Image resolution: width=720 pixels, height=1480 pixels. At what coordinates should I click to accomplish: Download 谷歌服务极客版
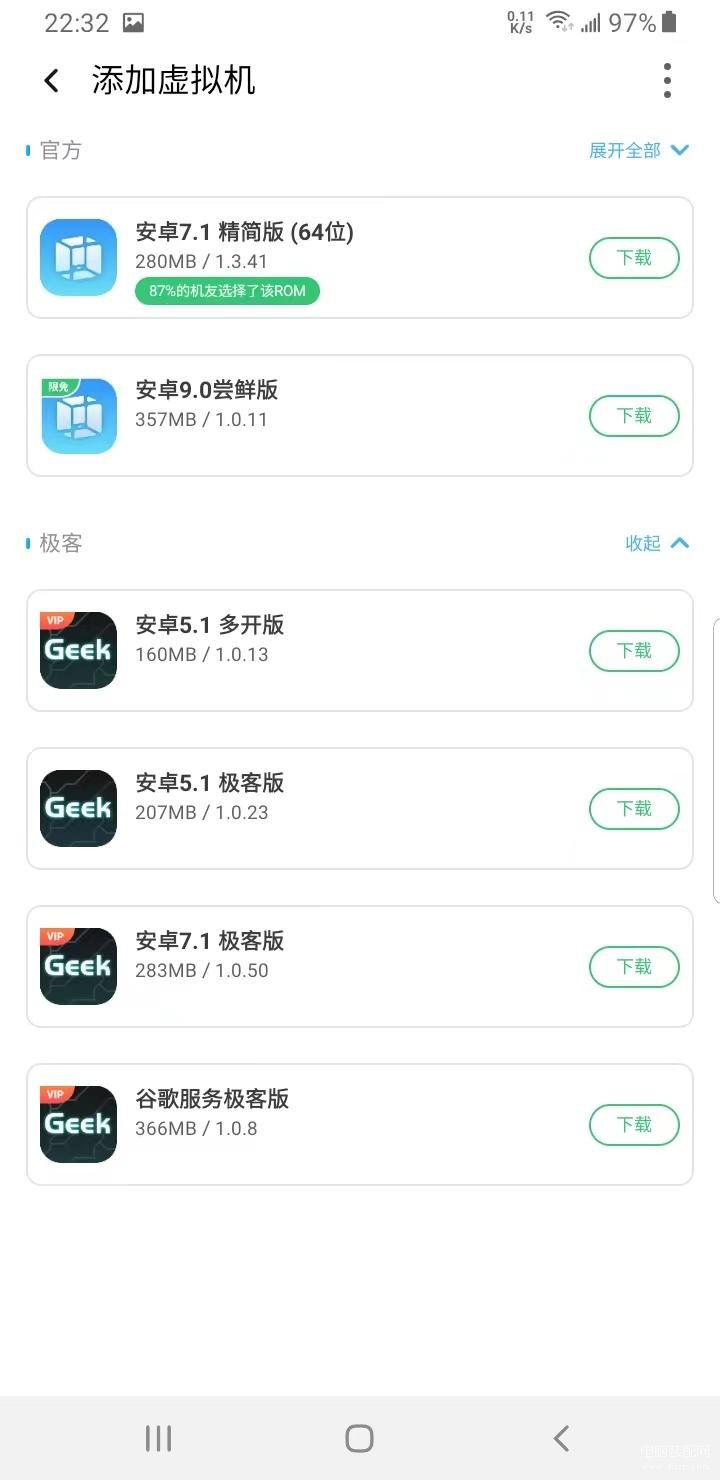point(634,1125)
